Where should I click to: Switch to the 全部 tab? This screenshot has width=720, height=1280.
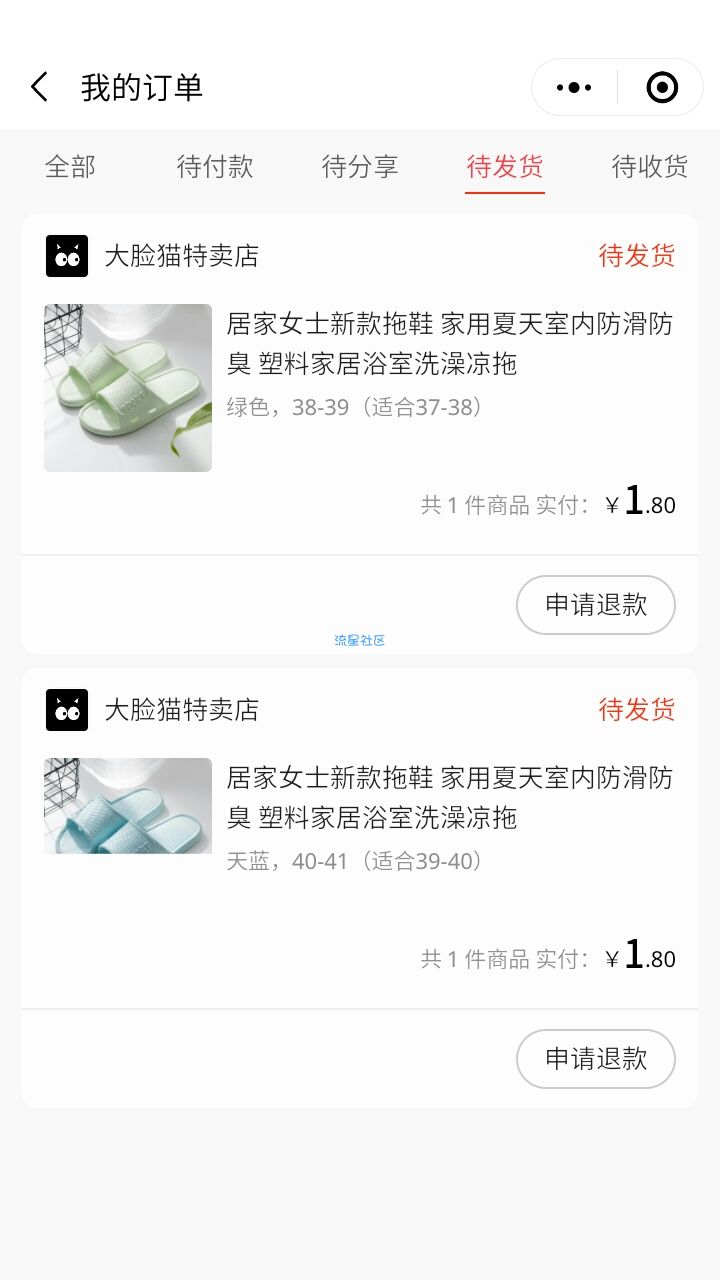click(70, 166)
